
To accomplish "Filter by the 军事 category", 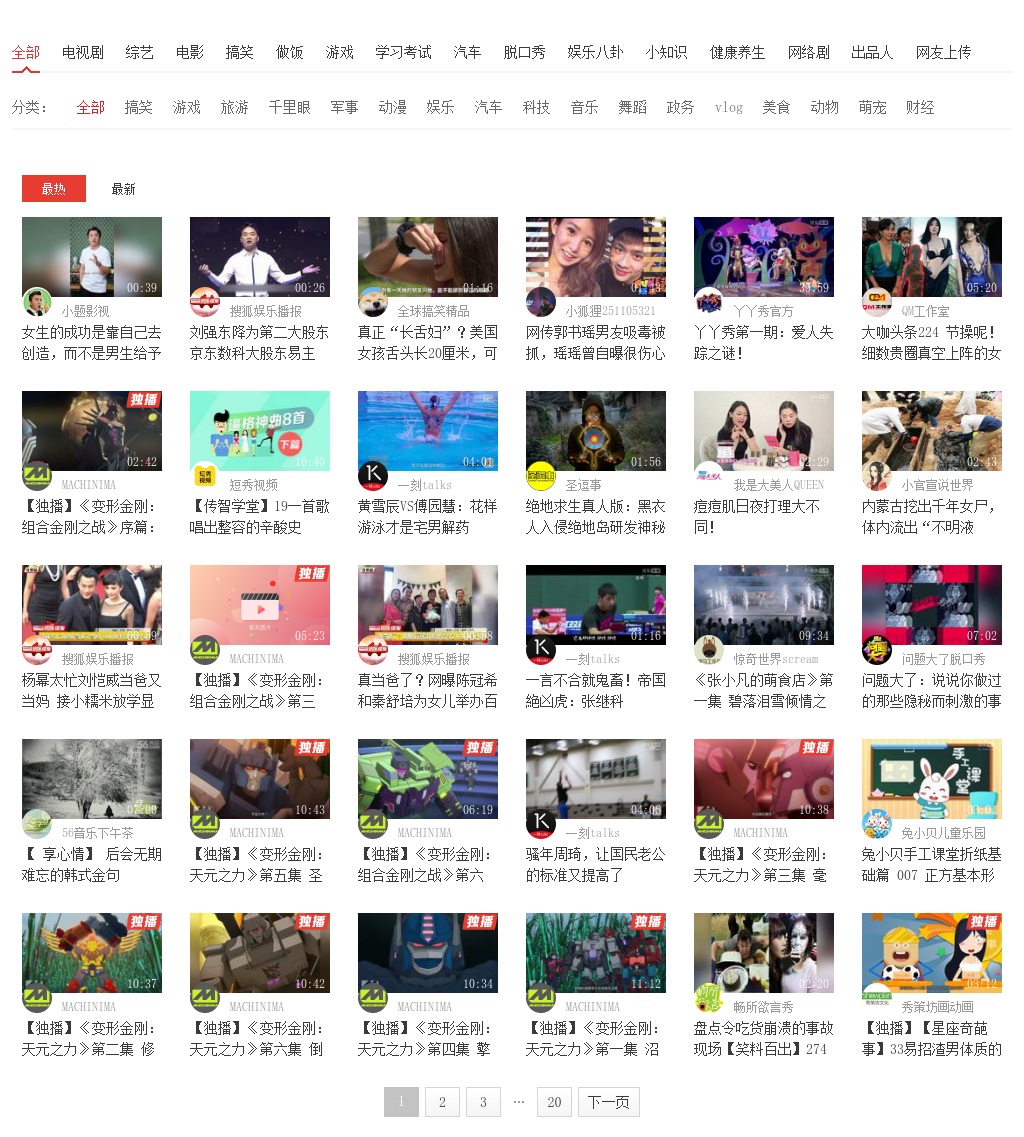I will tap(344, 107).
